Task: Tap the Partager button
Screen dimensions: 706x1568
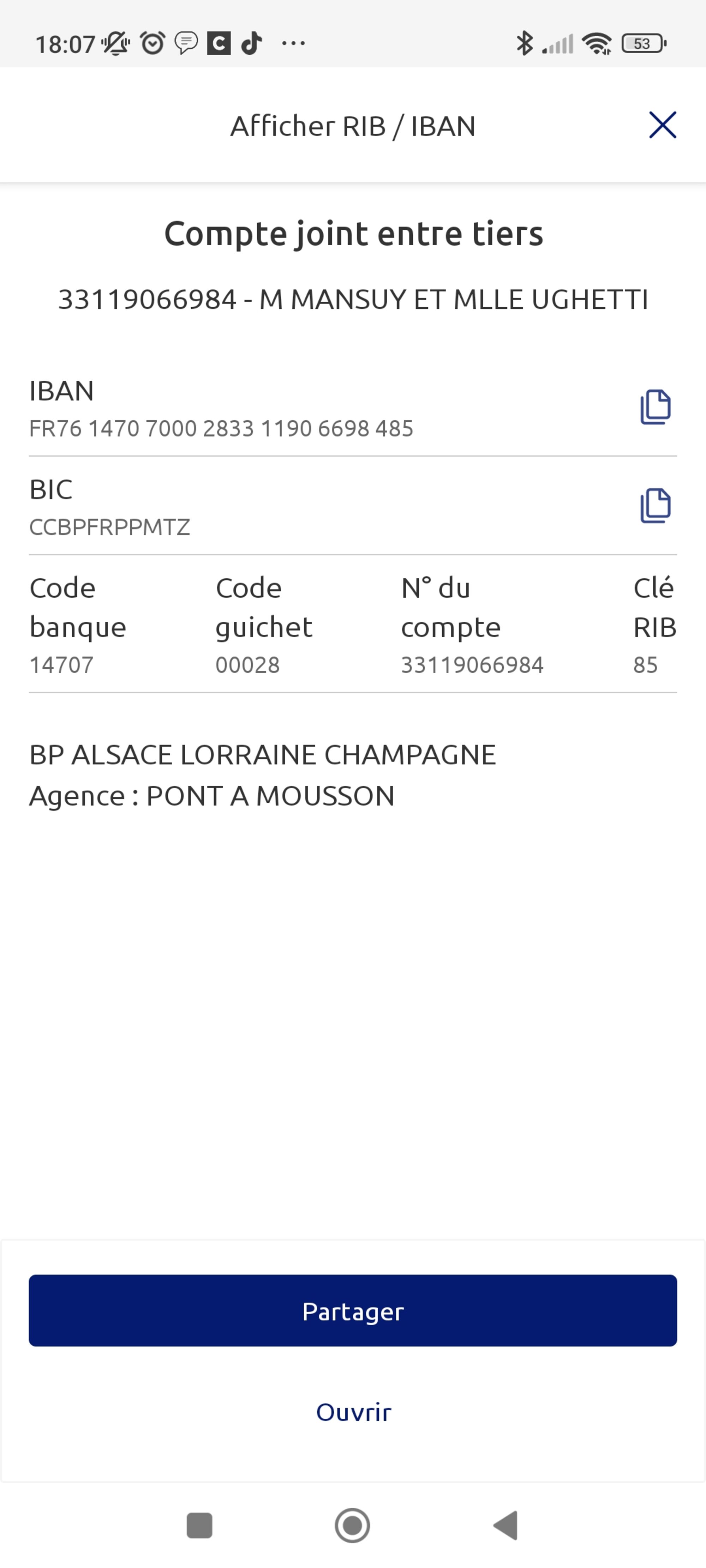Action: 353,1310
